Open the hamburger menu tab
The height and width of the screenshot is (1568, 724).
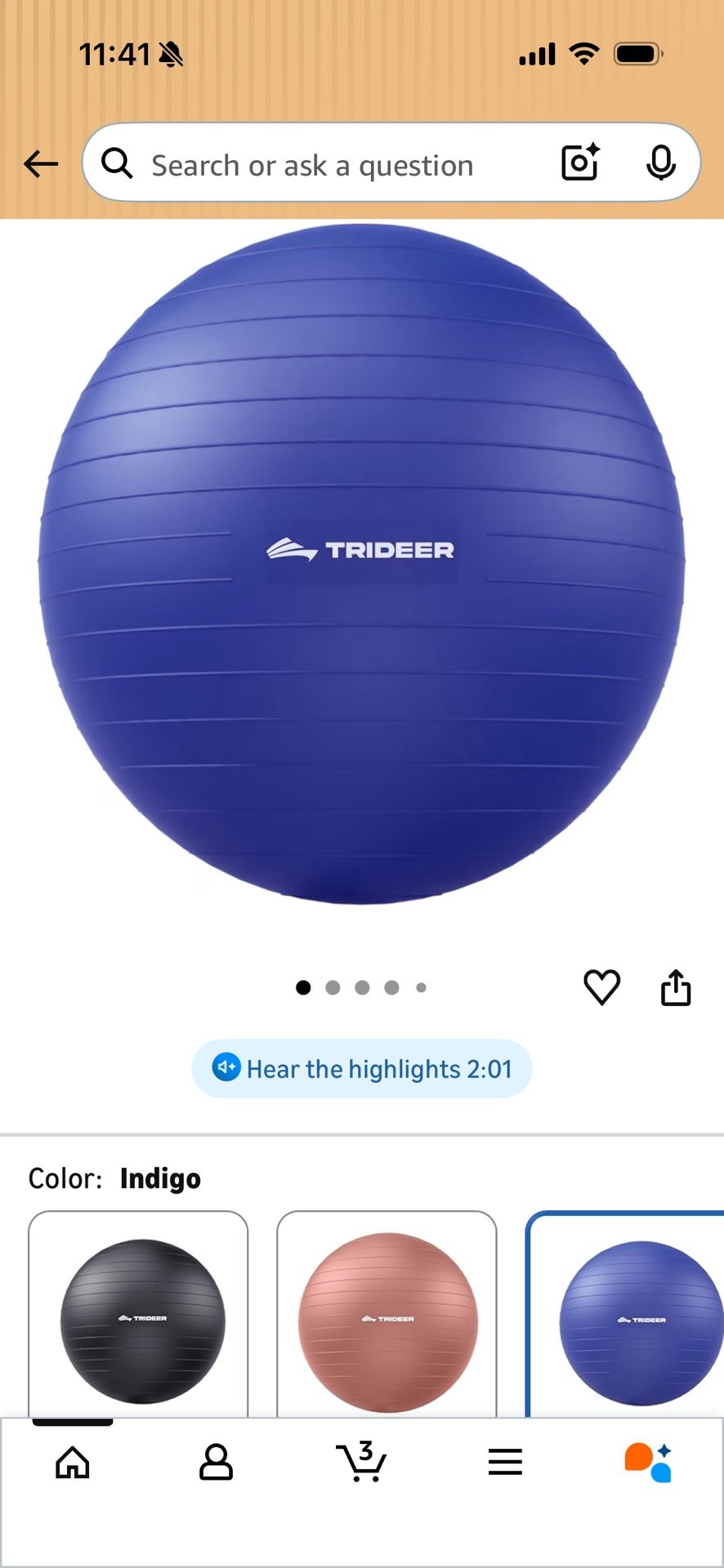pyautogui.click(x=505, y=1463)
